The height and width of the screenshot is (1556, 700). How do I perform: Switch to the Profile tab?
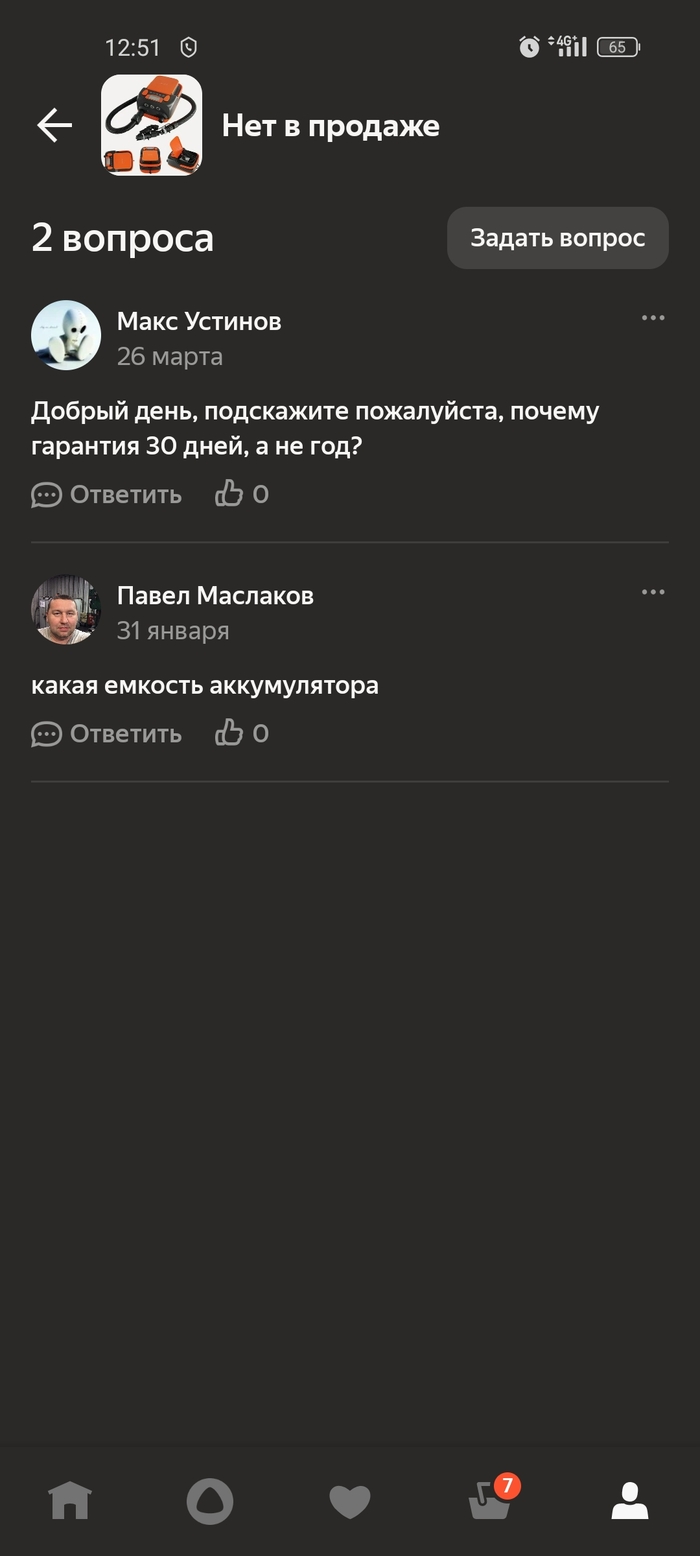tap(630, 1501)
